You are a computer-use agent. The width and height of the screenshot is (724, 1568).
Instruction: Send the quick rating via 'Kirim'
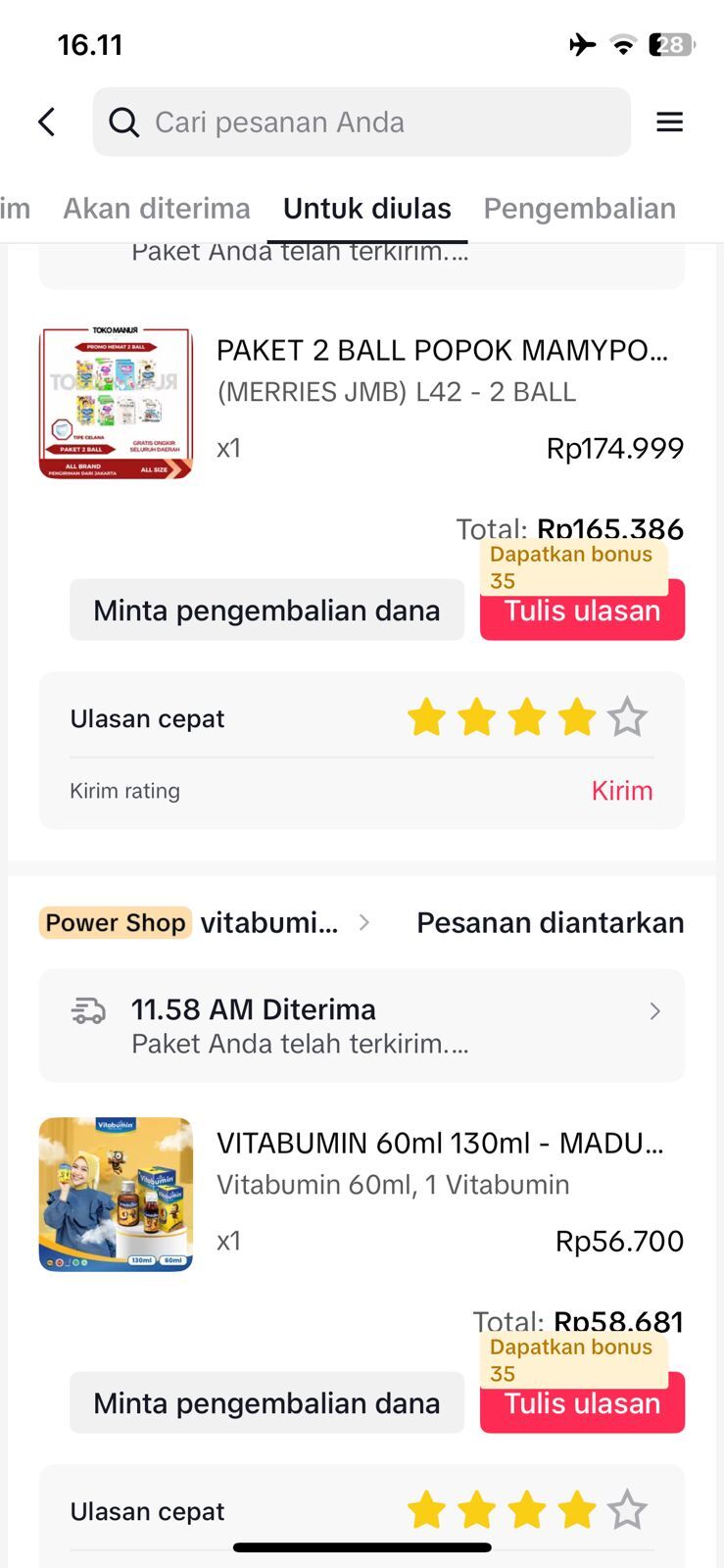621,791
